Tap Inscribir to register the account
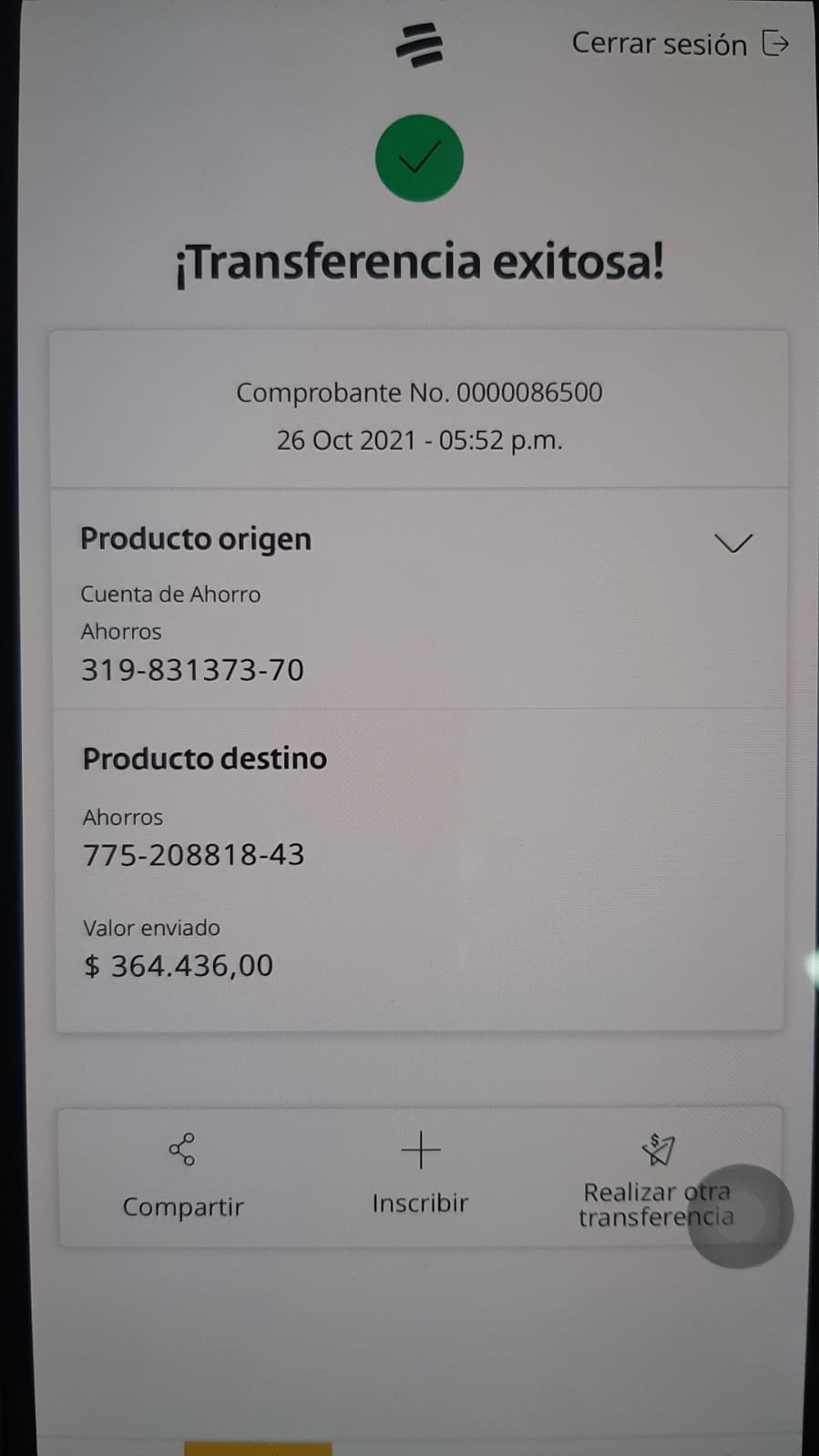Image resolution: width=819 pixels, height=1456 pixels. [x=420, y=1175]
